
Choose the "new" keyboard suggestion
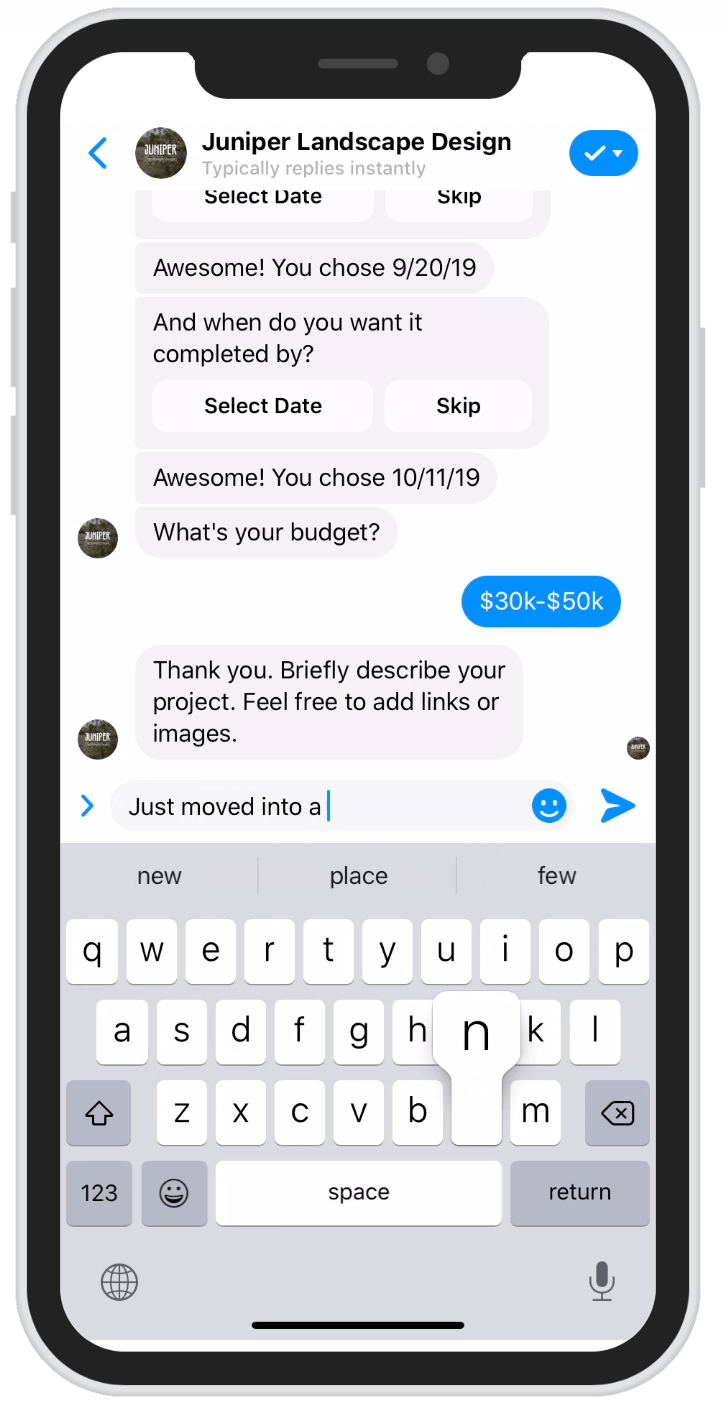(159, 876)
